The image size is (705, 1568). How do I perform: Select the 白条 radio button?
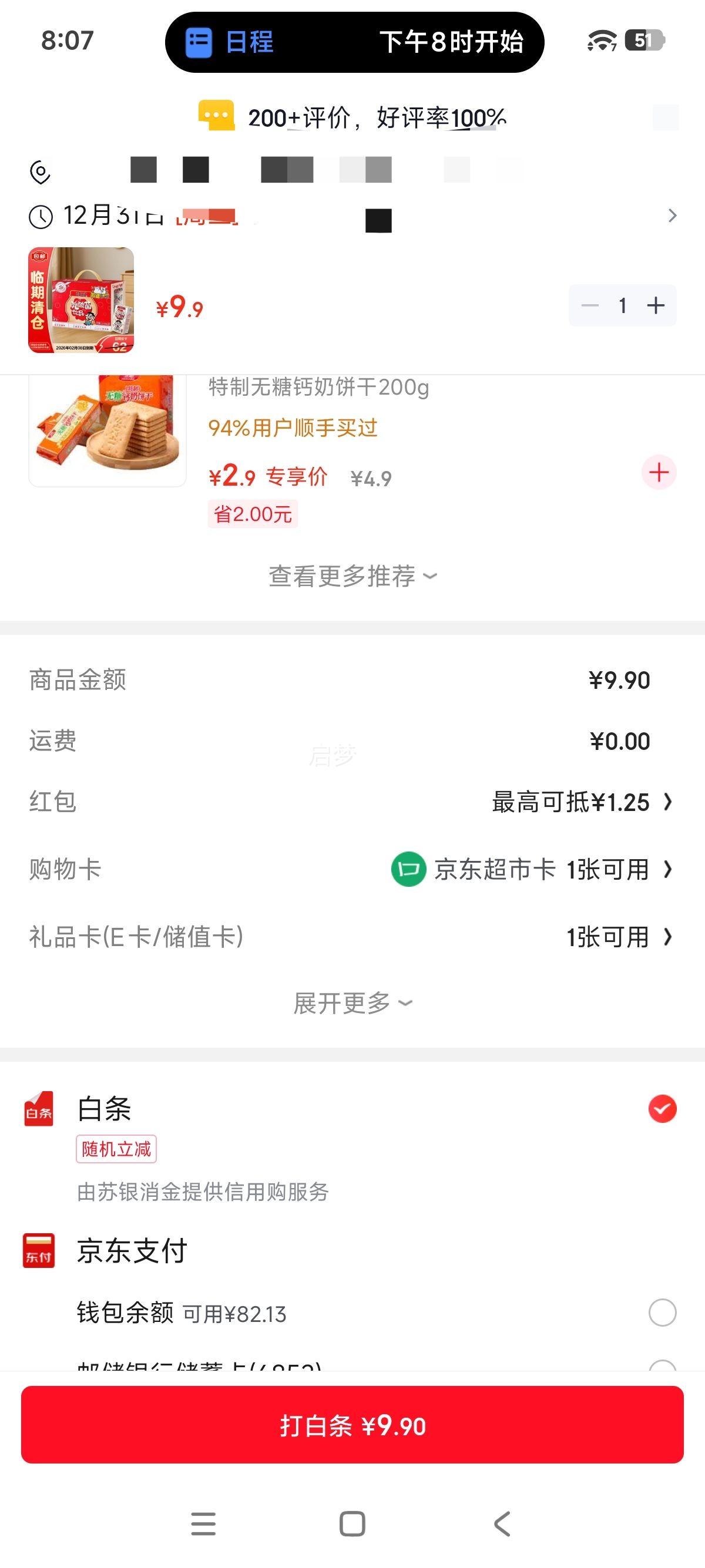[x=661, y=1108]
